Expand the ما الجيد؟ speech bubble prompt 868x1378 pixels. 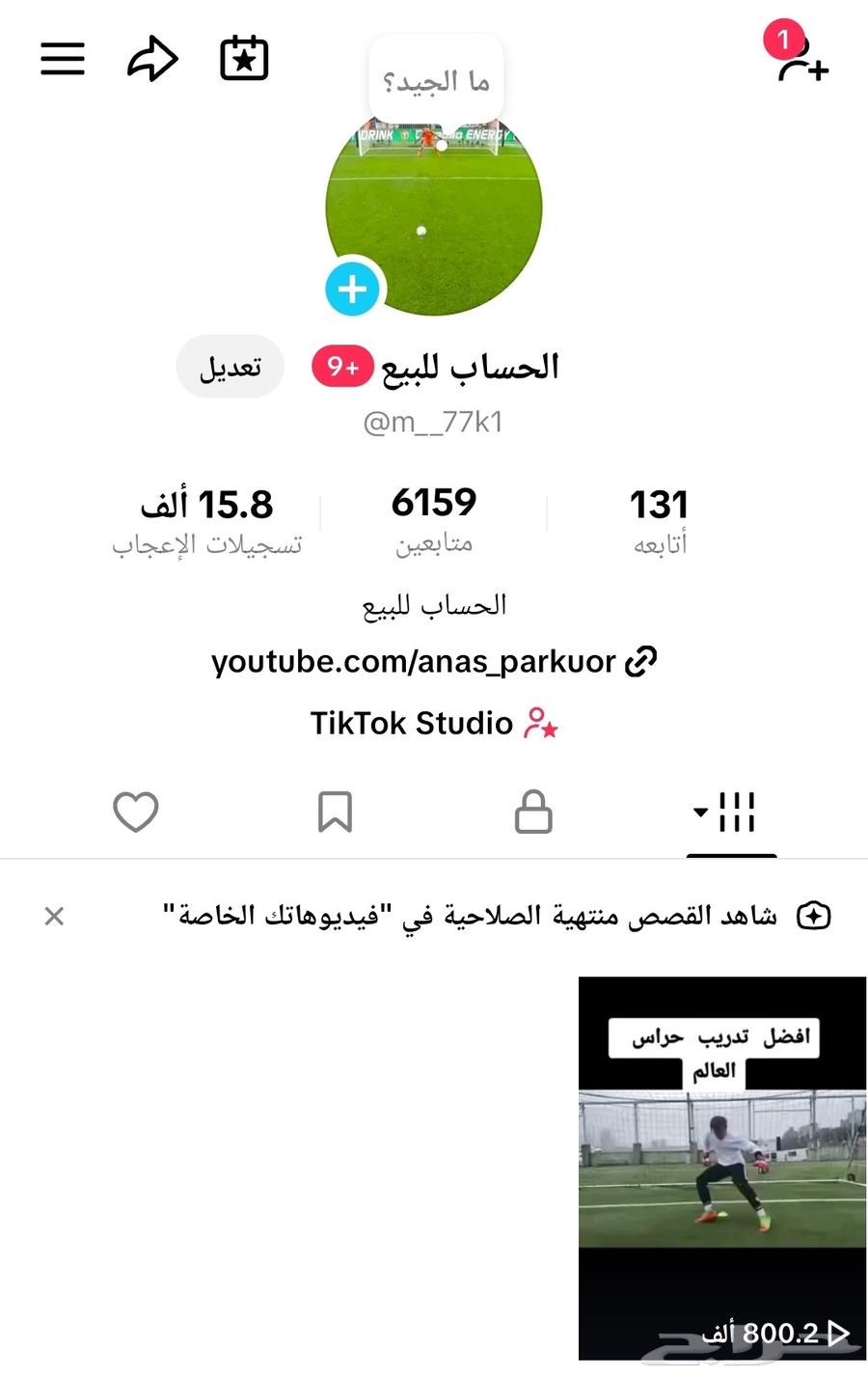coord(436,80)
